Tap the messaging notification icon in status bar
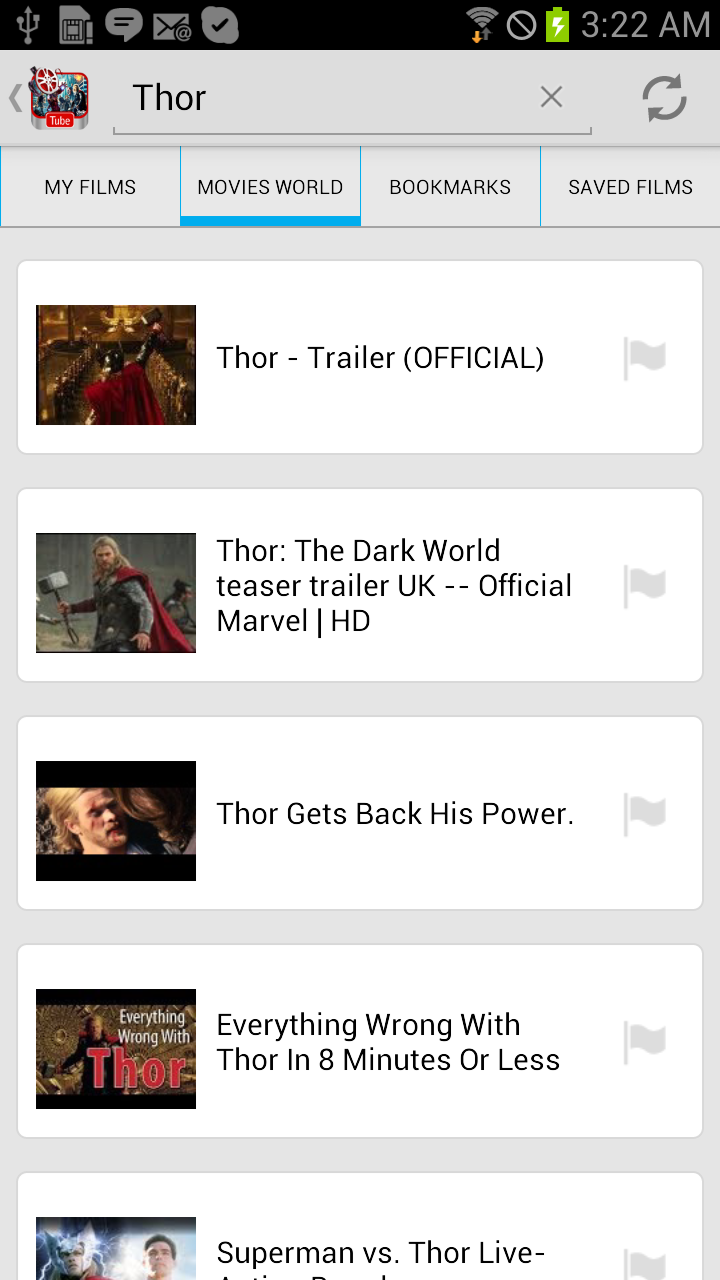Viewport: 720px width, 1280px height. (124, 24)
